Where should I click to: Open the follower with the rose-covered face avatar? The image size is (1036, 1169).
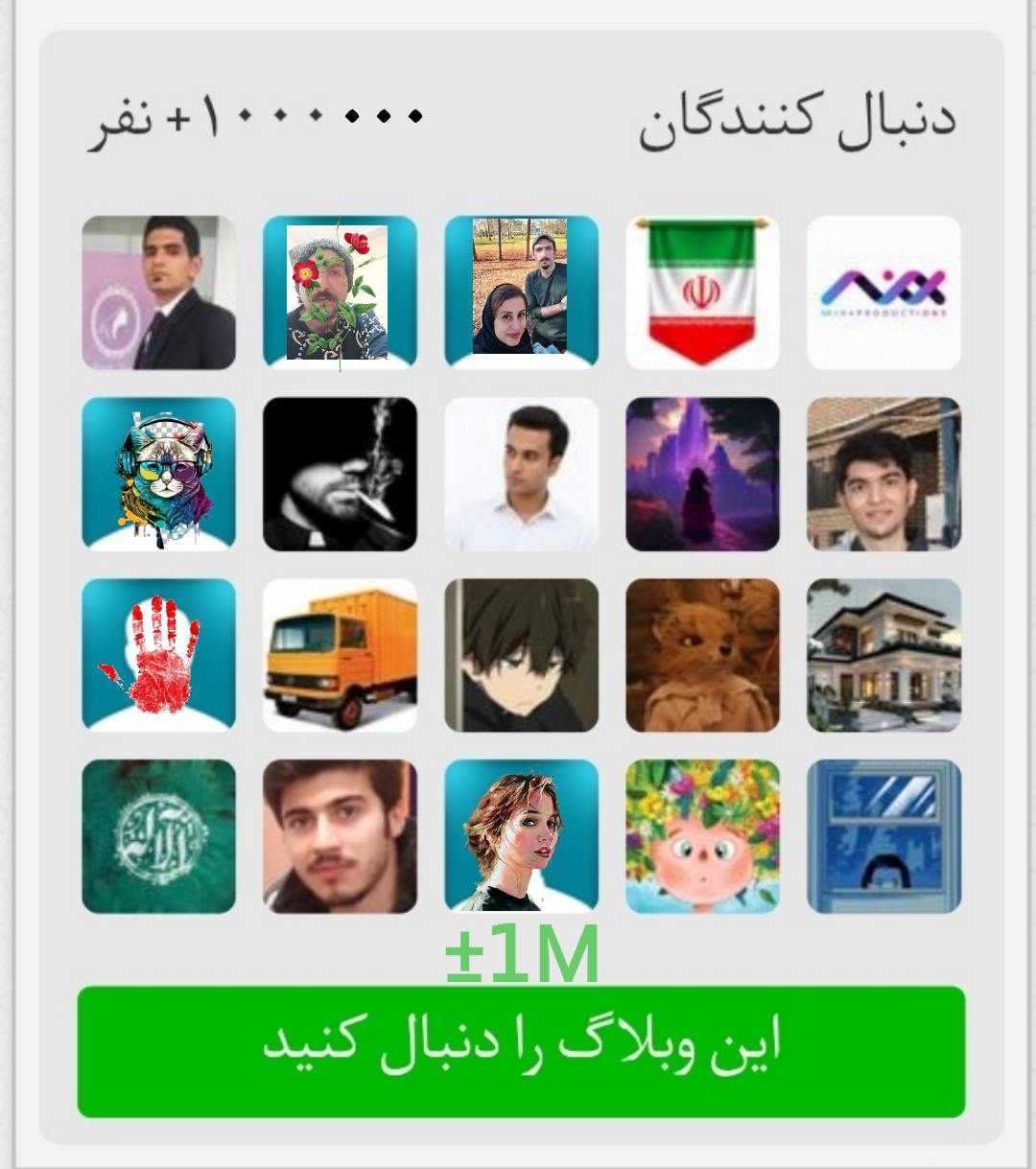point(340,292)
